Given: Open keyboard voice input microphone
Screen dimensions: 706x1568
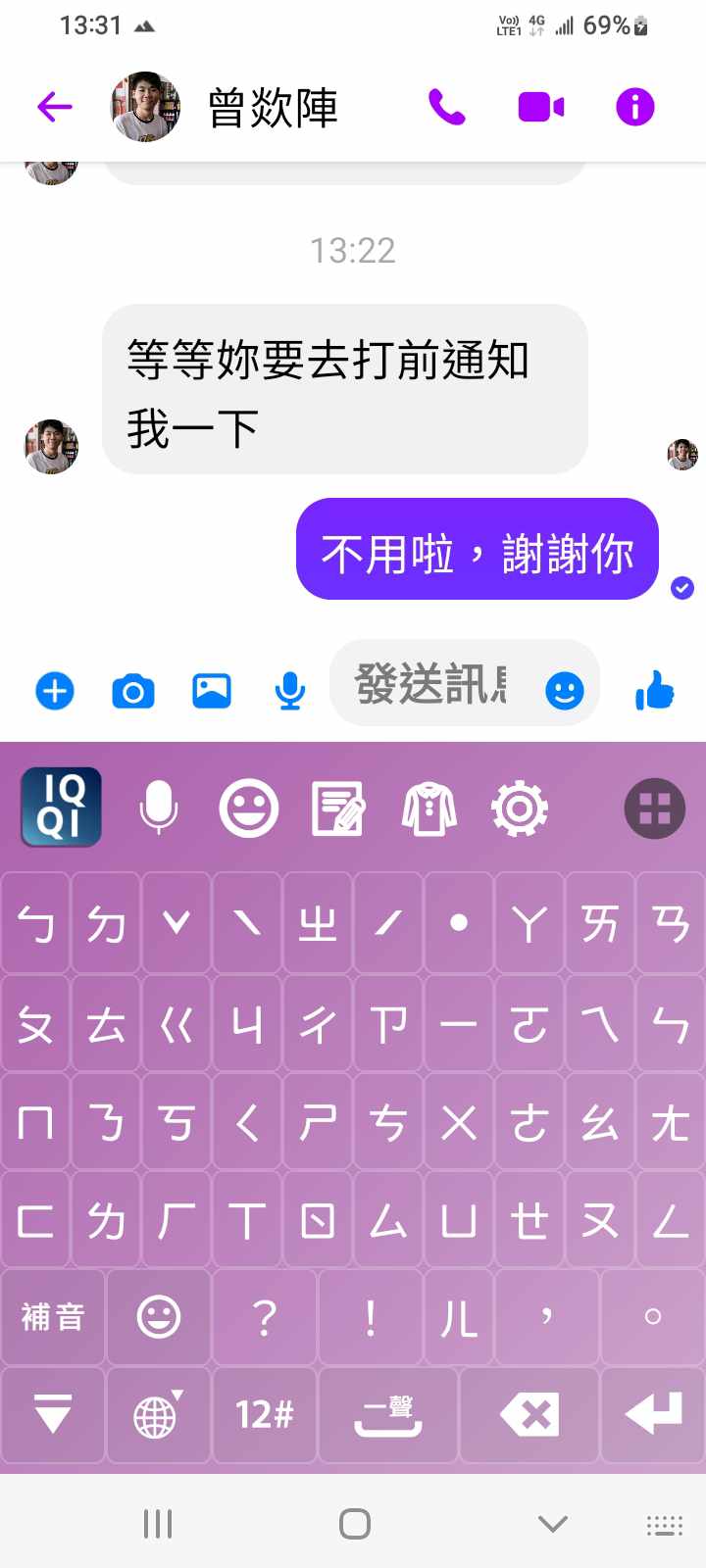Looking at the screenshot, I should coord(158,808).
